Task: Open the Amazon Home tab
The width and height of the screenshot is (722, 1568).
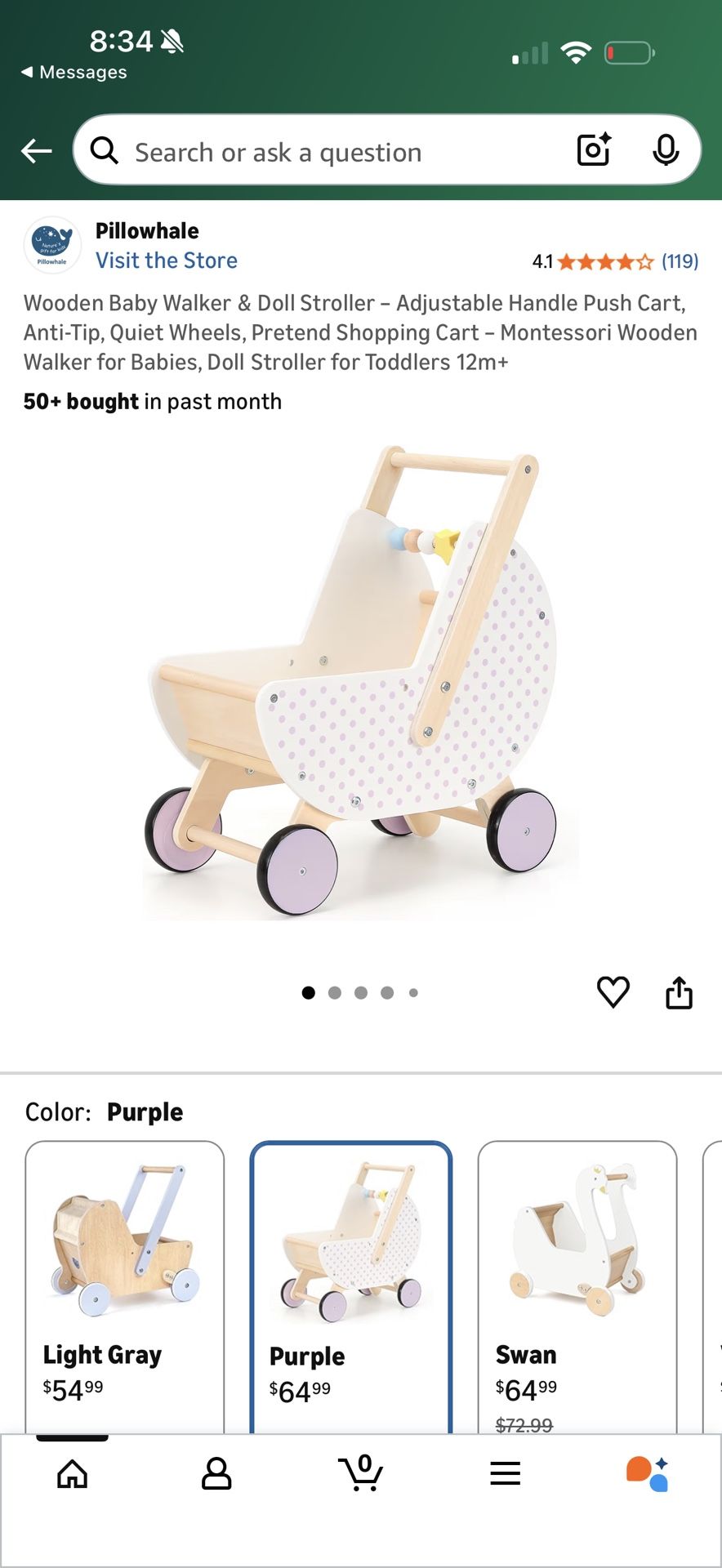Action: (72, 1472)
